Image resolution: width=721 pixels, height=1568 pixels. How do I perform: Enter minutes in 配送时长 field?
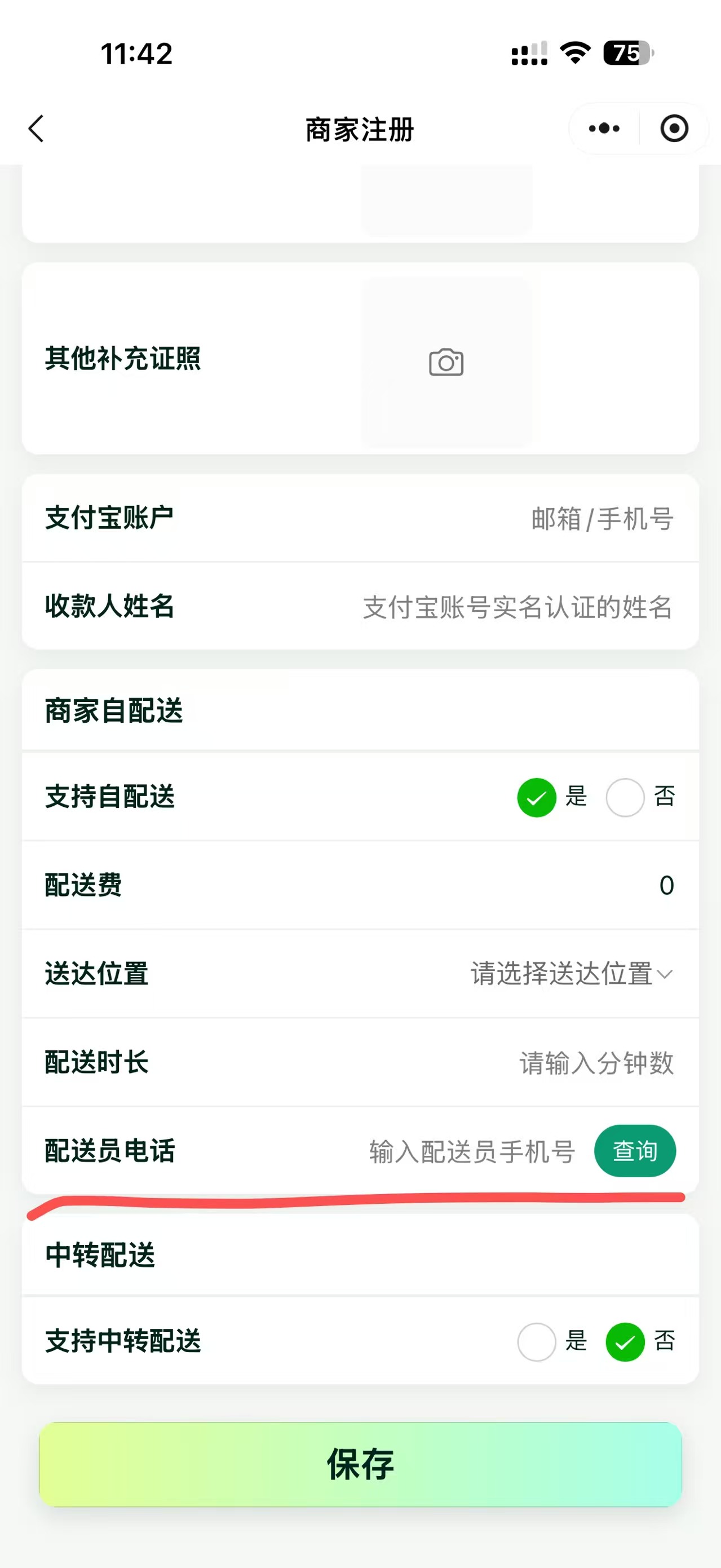coord(596,1063)
